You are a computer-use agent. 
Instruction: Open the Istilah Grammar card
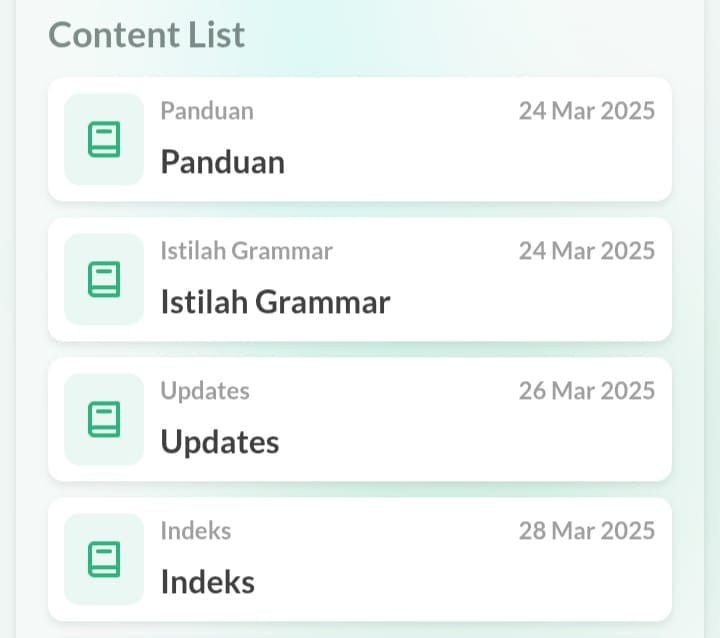360,279
